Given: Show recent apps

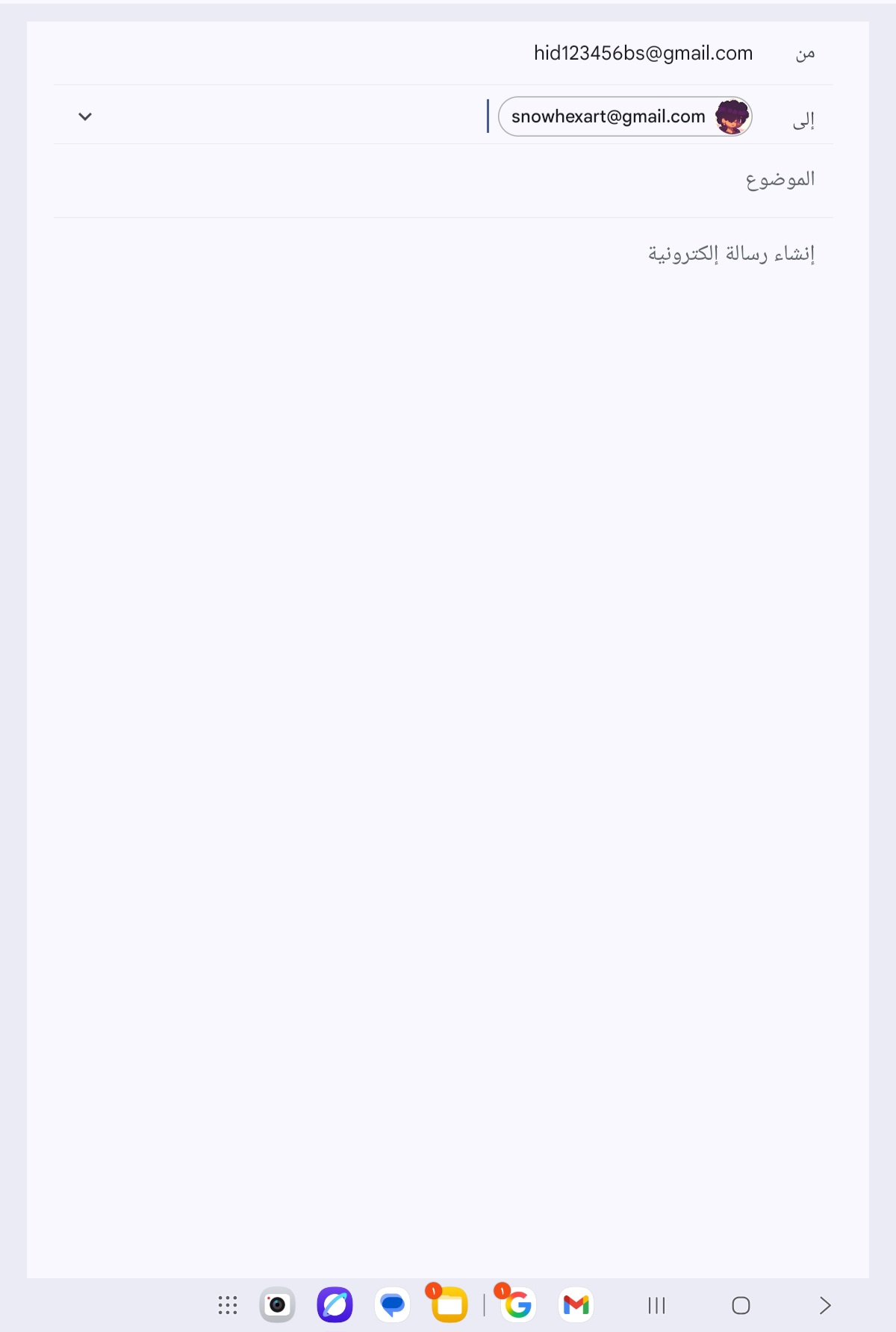Looking at the screenshot, I should 656,1305.
